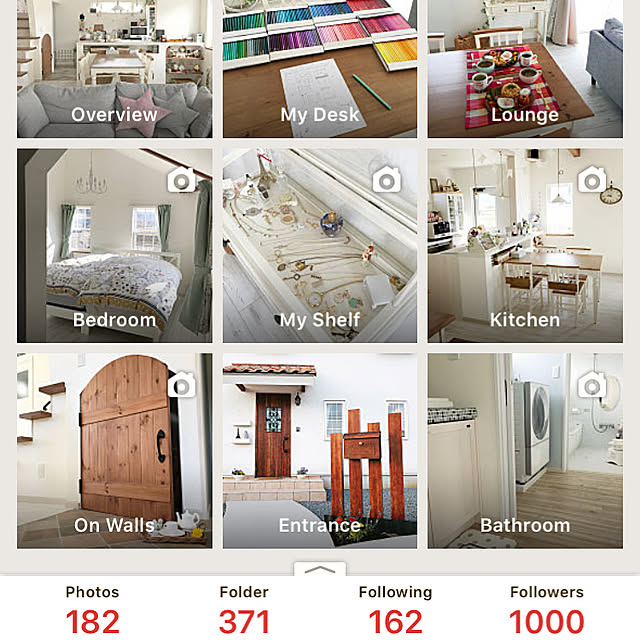
Task: View the 182 Photos list
Action: coord(92,610)
